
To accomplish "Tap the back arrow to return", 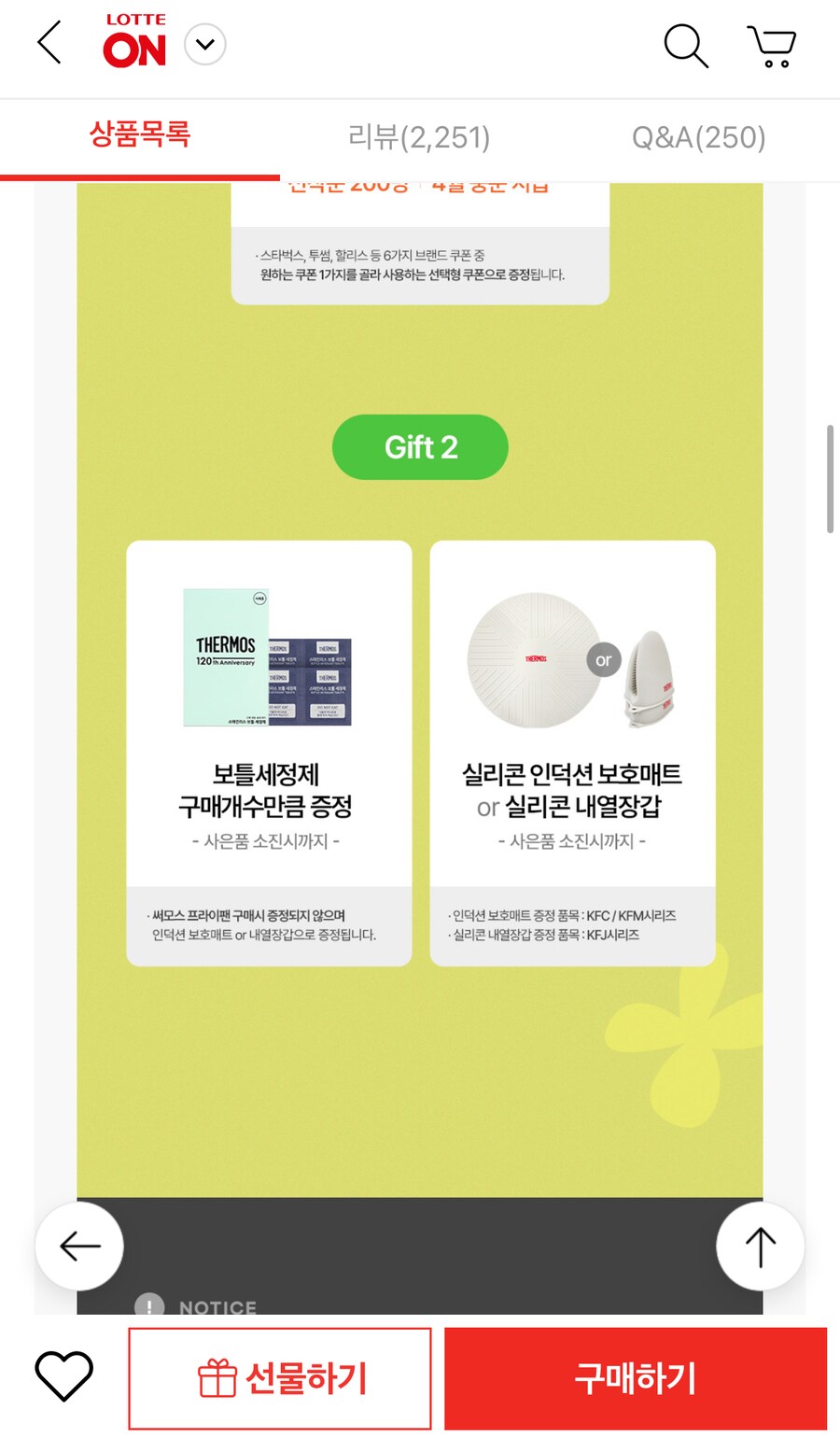I will (49, 43).
